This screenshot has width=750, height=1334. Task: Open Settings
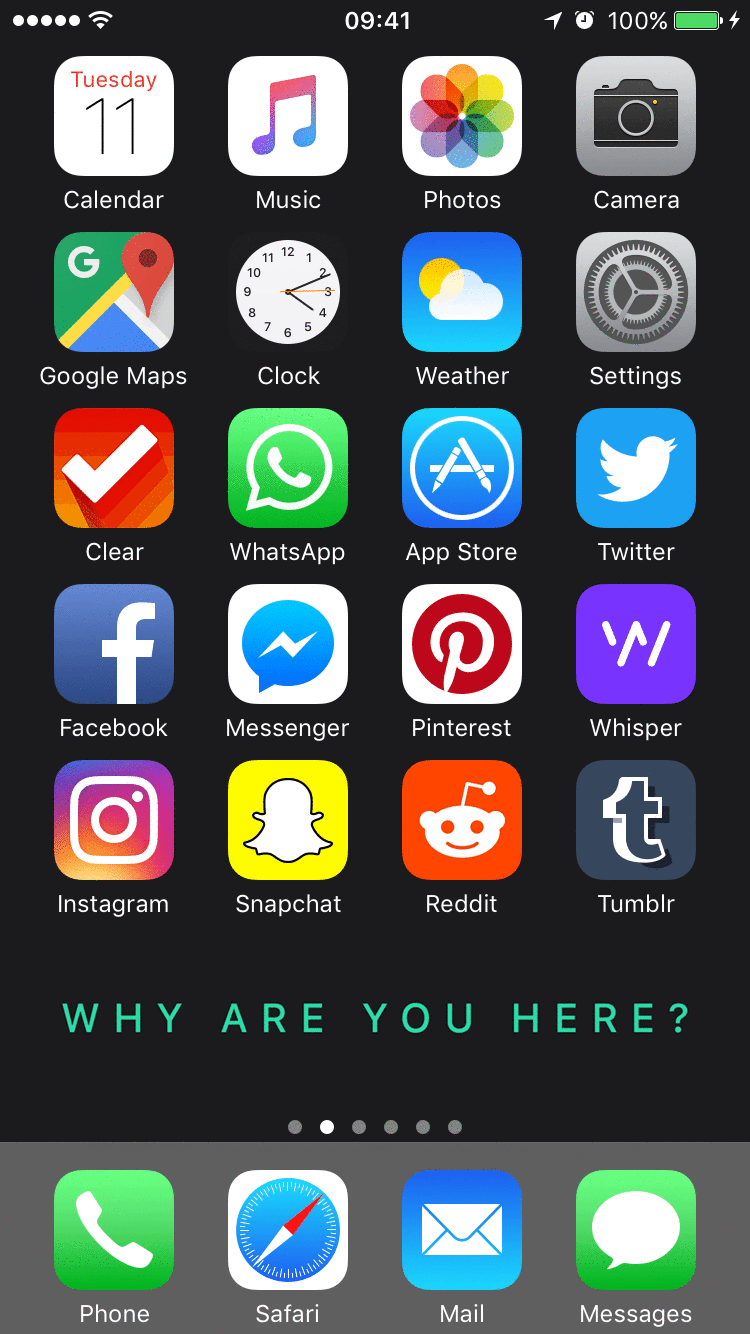[x=636, y=292]
